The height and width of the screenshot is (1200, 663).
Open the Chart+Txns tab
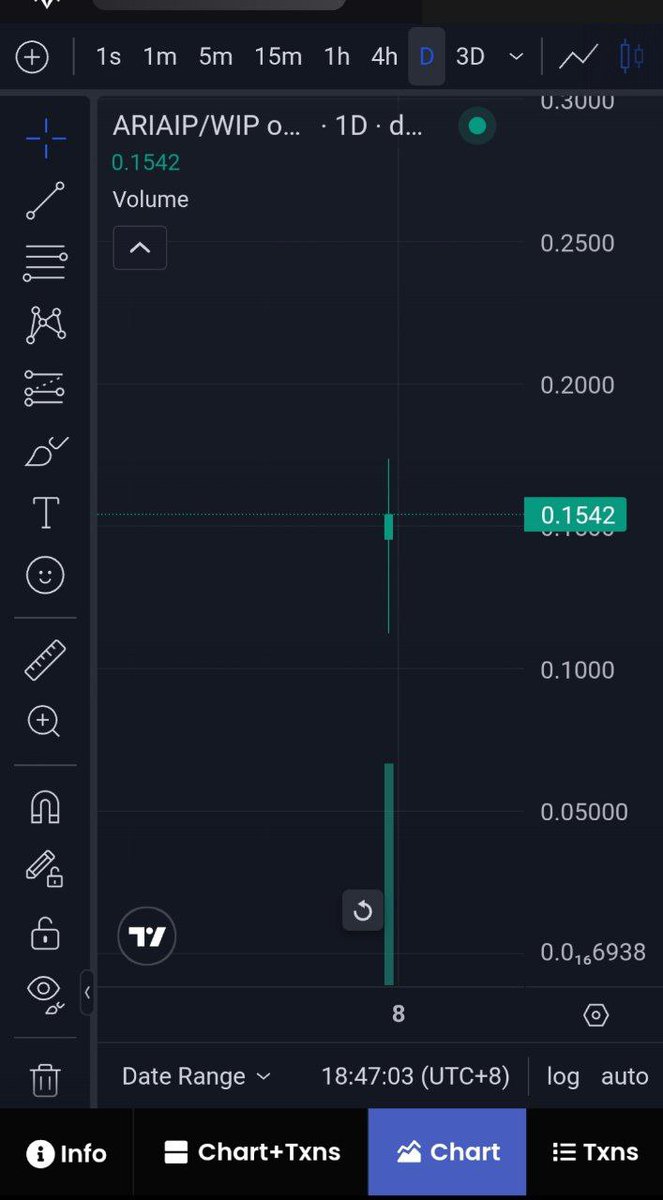click(x=252, y=1152)
